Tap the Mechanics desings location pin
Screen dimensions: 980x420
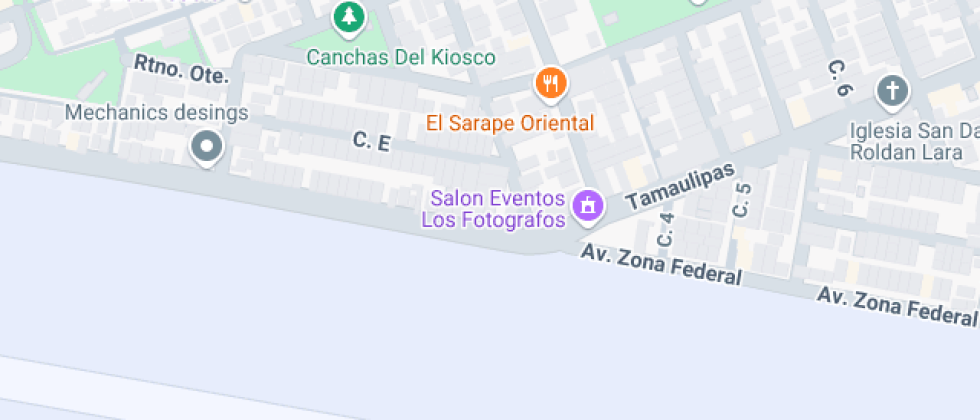tap(207, 148)
